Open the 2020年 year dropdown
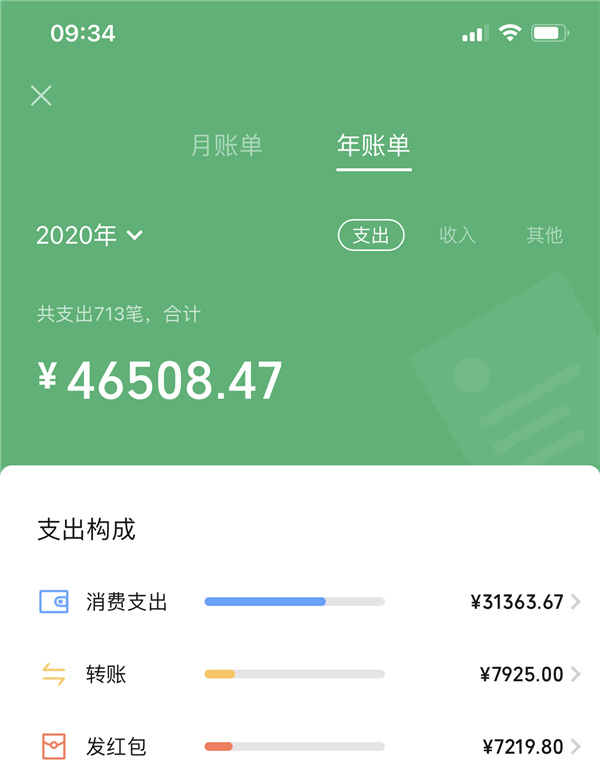The image size is (600, 781). tap(90, 235)
